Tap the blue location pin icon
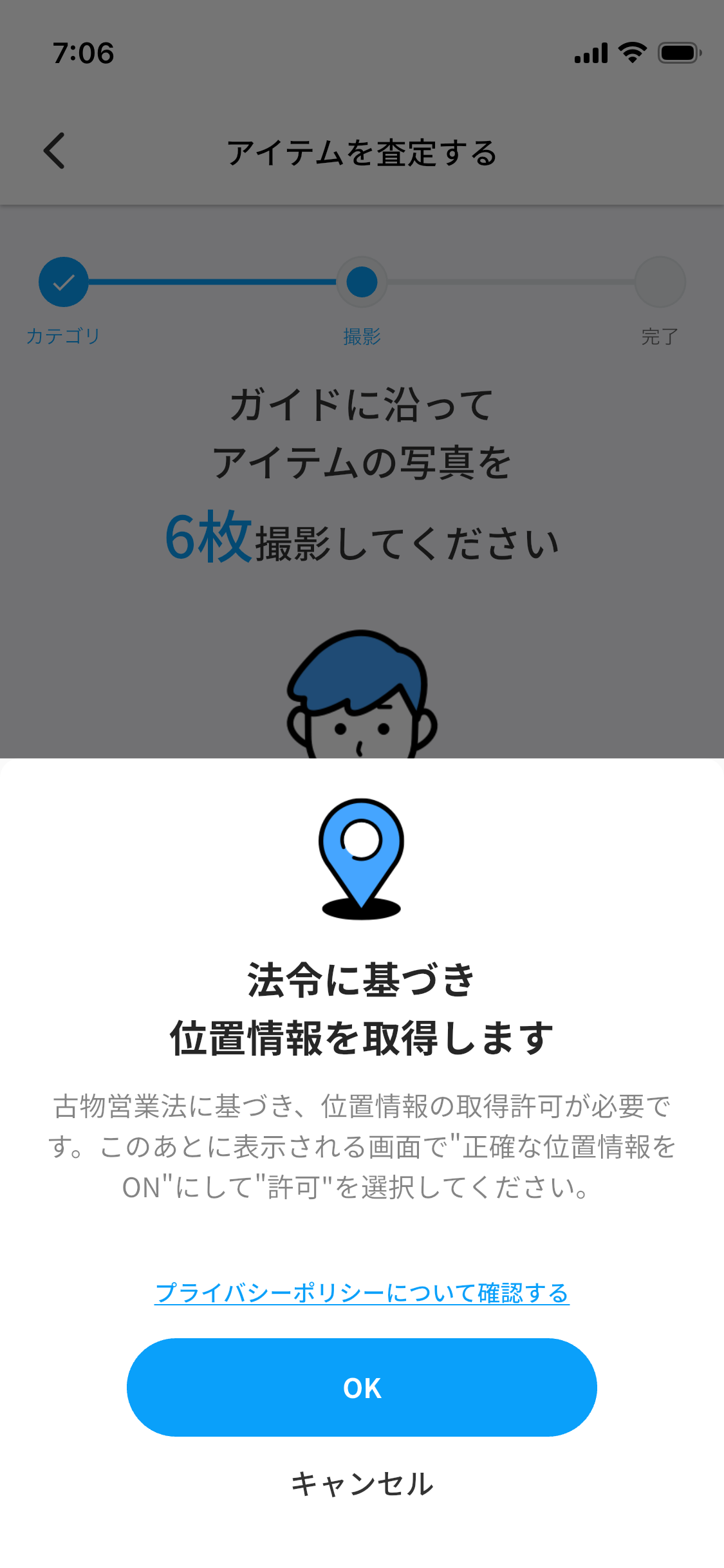The height and width of the screenshot is (1568, 724). click(x=361, y=863)
